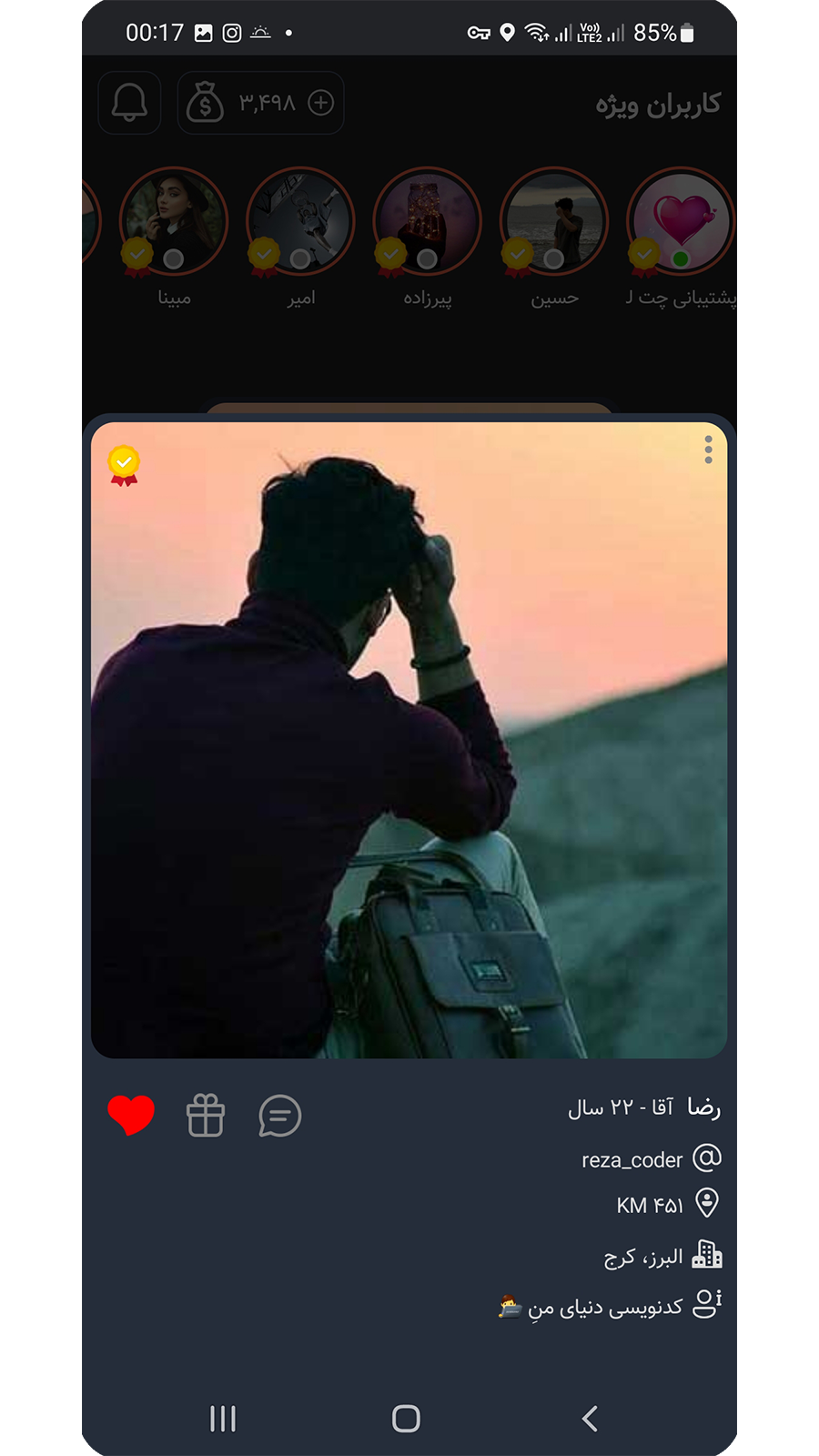
Task: Start a chat with Reza
Action: [x=279, y=1116]
